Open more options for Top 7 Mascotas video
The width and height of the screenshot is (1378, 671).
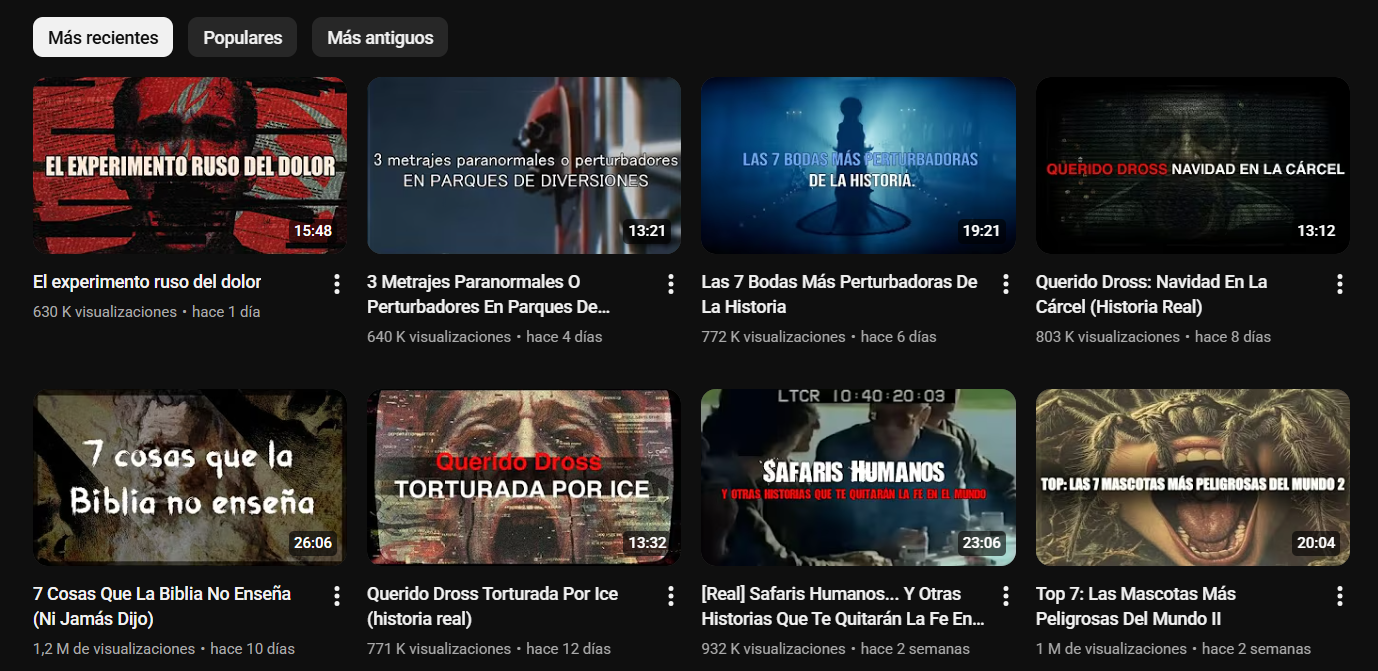[1340, 596]
